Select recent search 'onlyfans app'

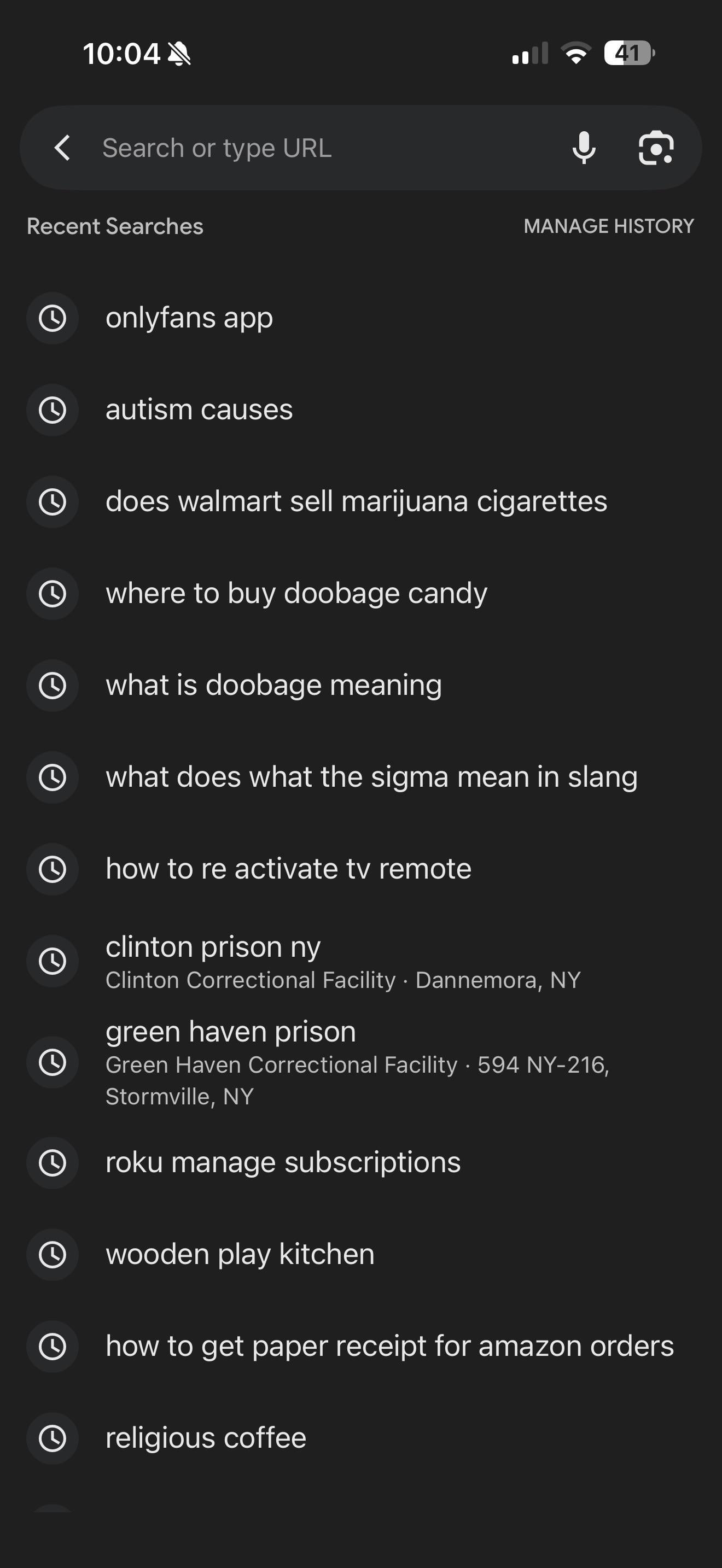click(x=361, y=318)
